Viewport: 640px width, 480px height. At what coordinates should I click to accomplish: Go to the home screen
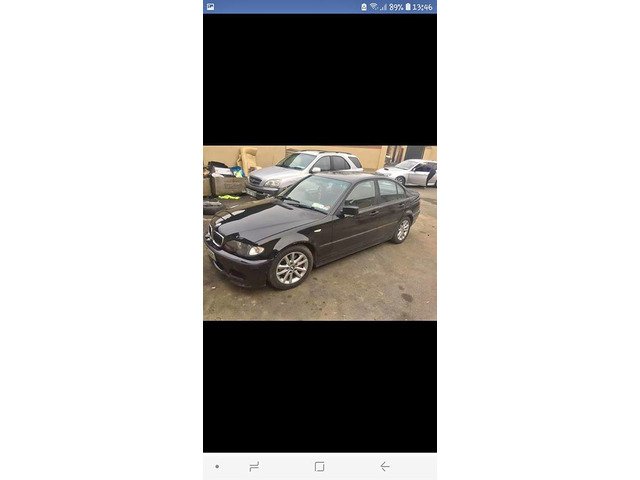319,466
